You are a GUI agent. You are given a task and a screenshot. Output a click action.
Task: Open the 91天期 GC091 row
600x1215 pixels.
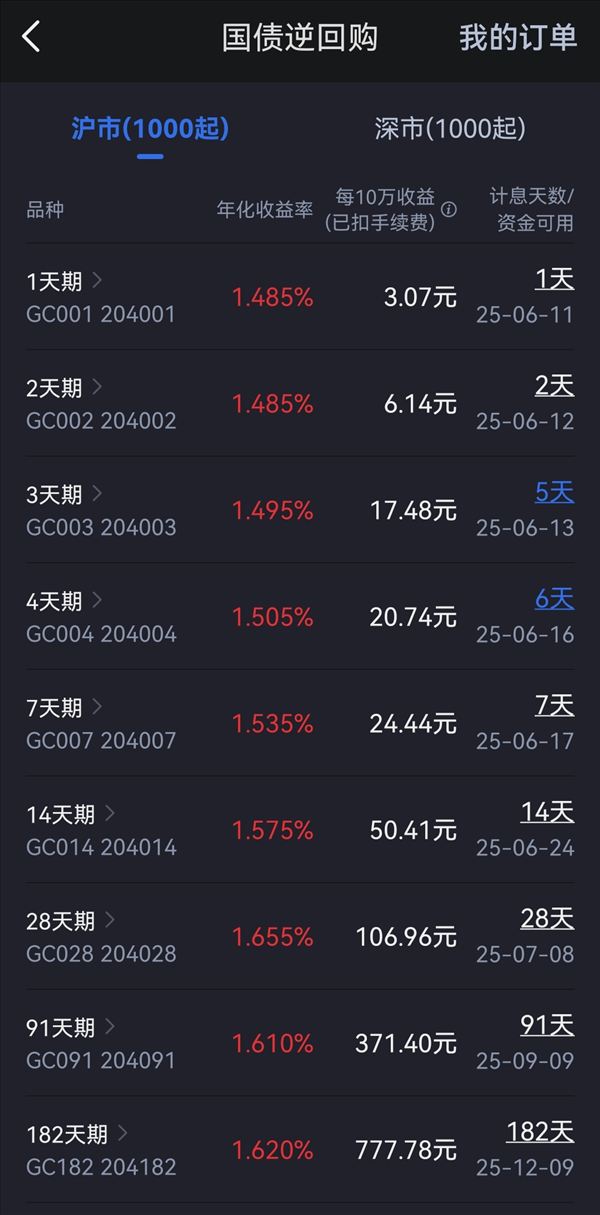tap(300, 1043)
